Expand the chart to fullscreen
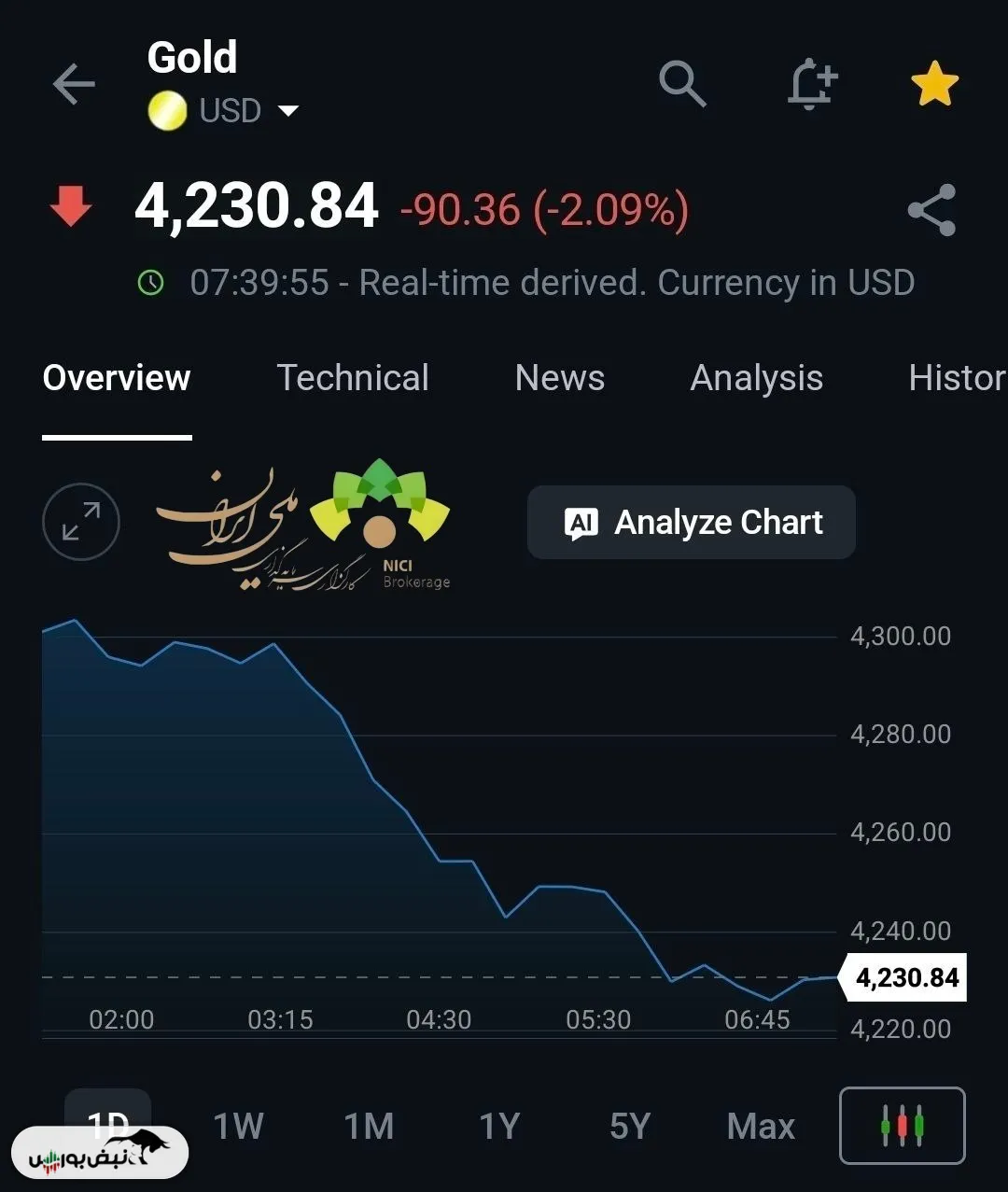The image size is (1008, 1192). (81, 522)
